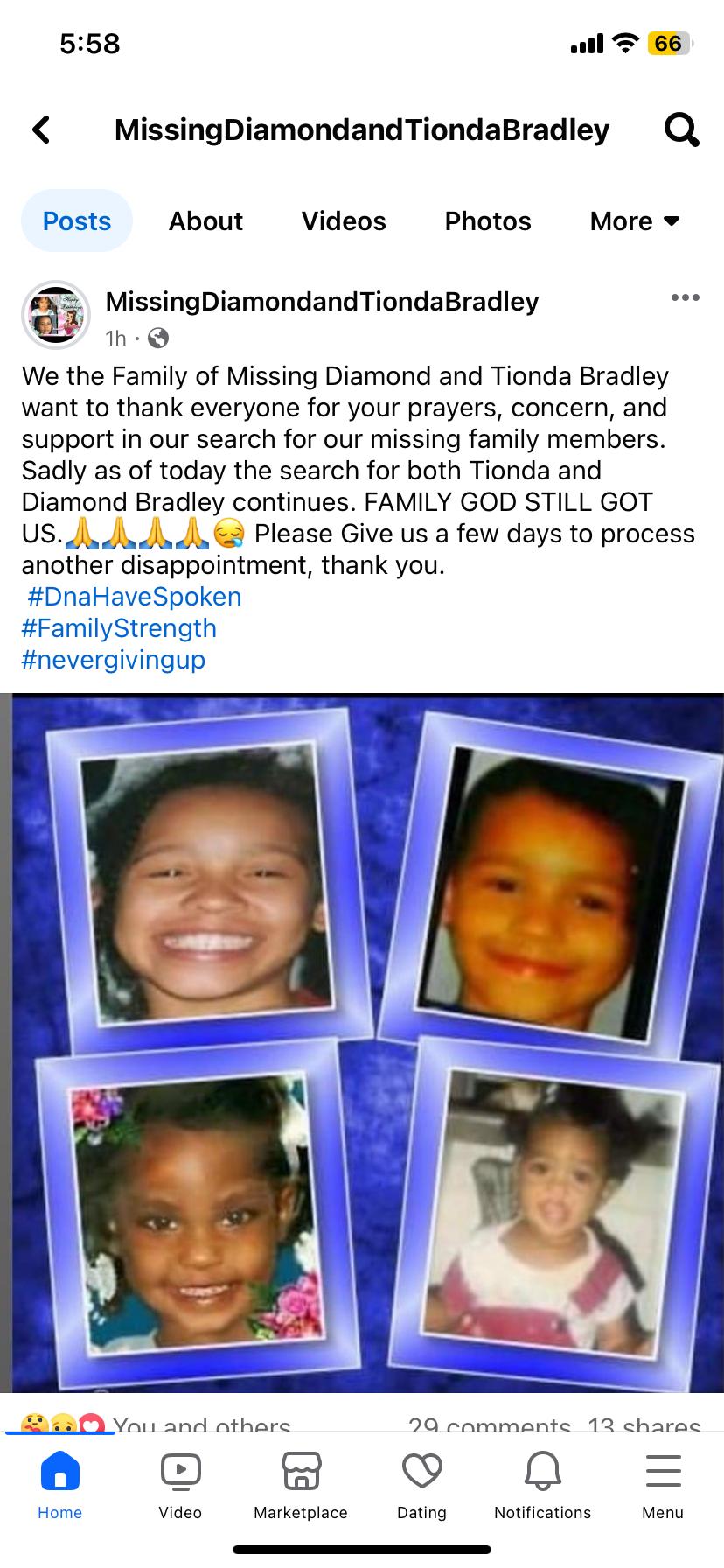This screenshot has height=1568, width=724.
Task: Open Marketplace
Action: pyautogui.click(x=301, y=1483)
